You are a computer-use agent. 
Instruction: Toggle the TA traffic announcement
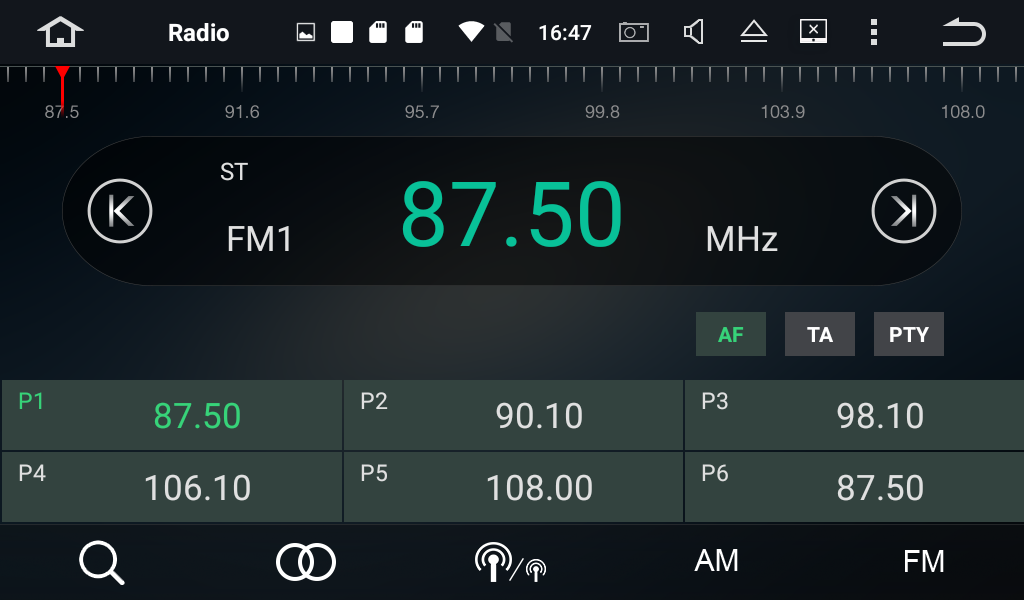tap(819, 334)
